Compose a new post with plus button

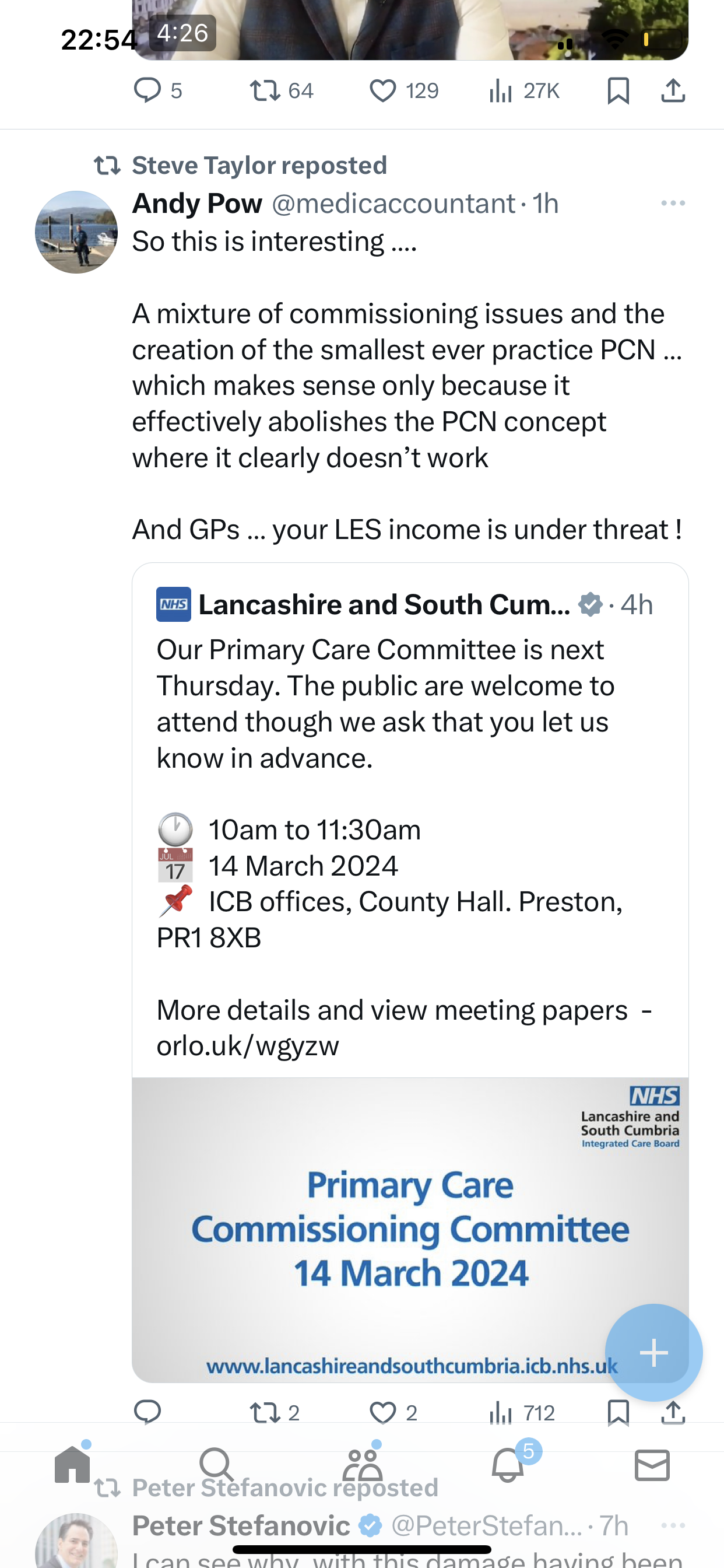pos(654,1353)
